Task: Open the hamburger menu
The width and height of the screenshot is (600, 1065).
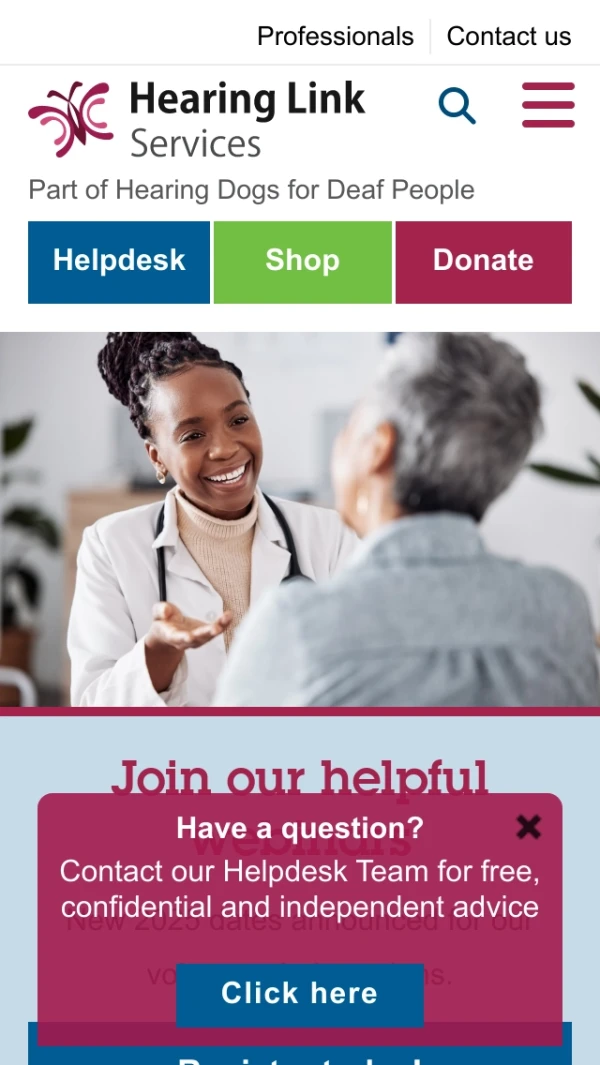Action: [x=548, y=105]
